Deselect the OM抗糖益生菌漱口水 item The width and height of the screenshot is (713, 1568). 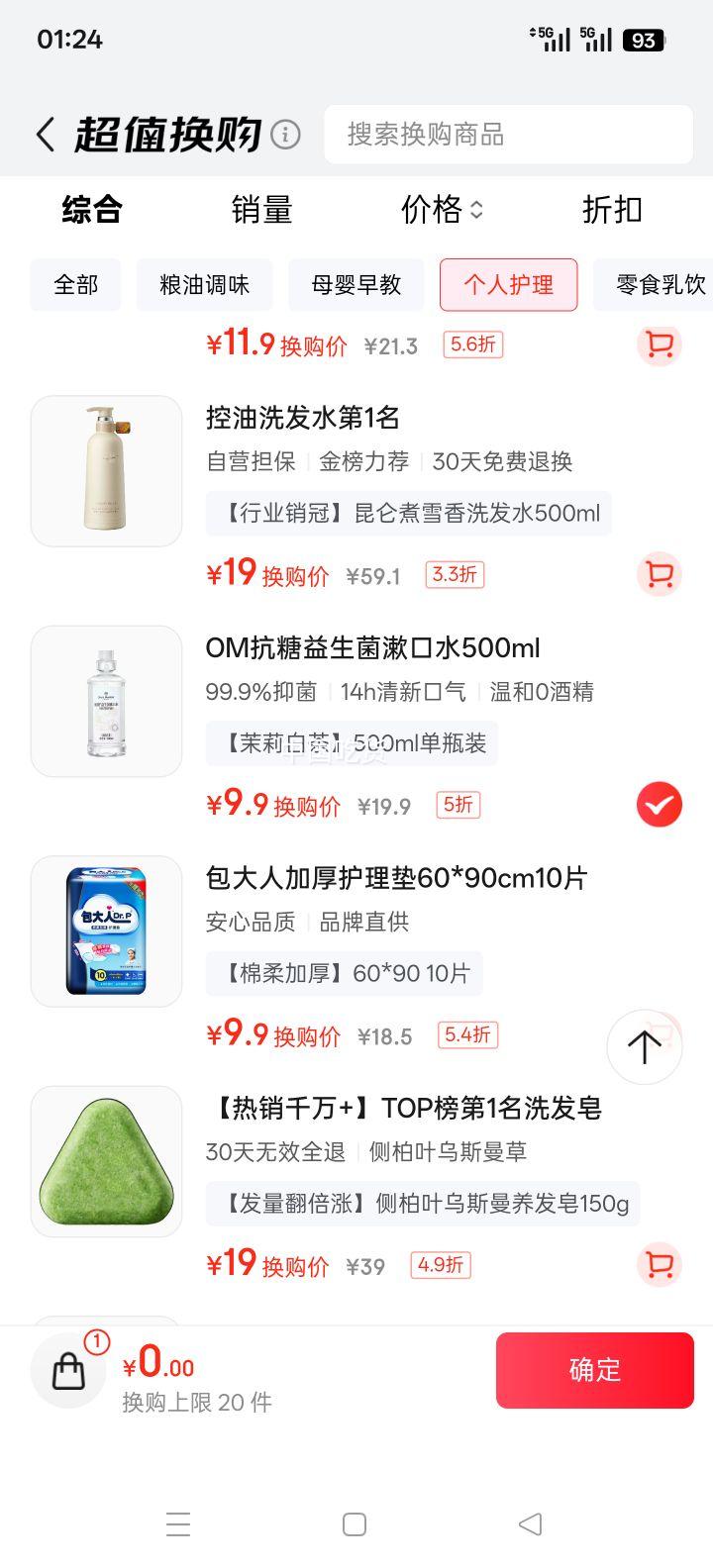click(659, 805)
